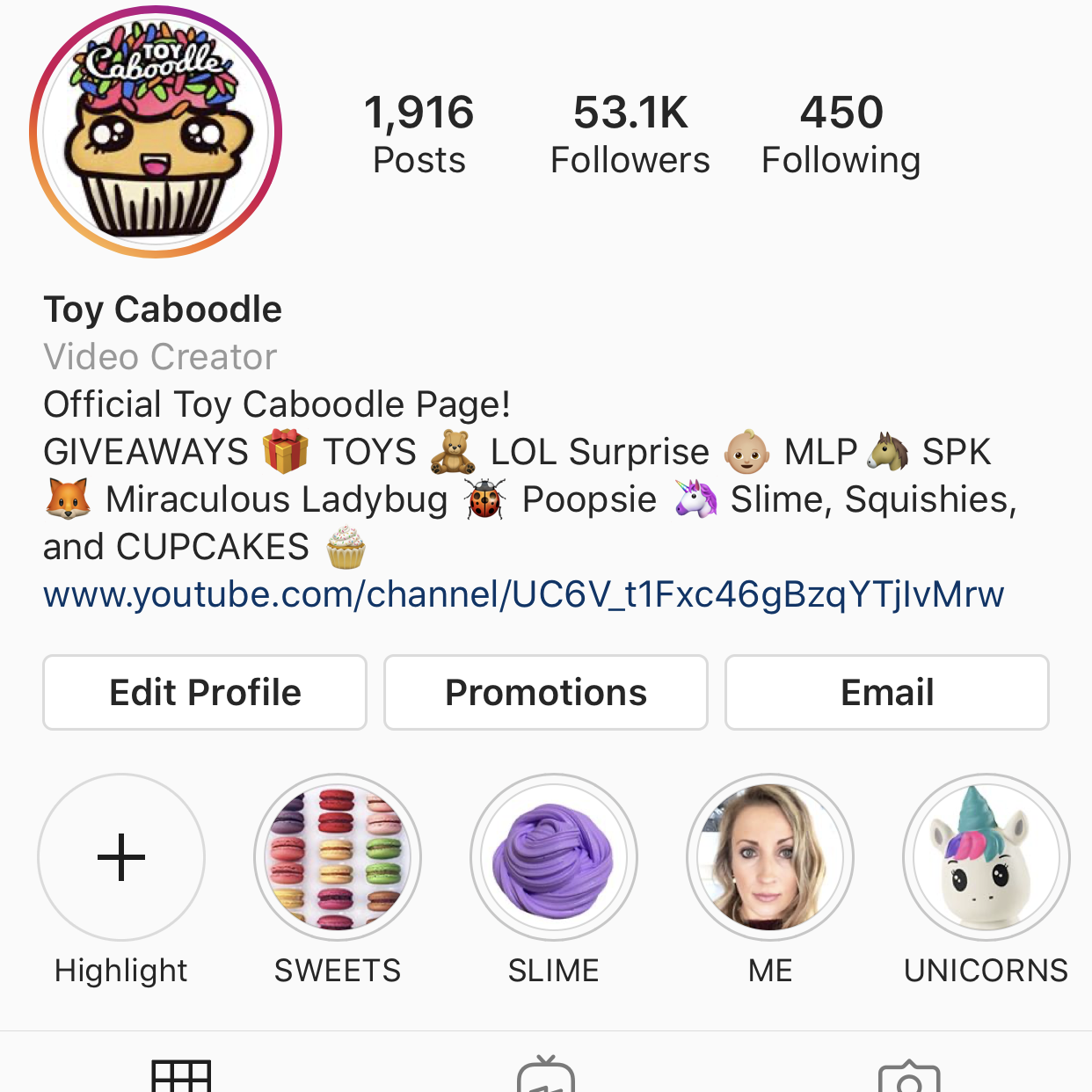Select the Email button
Screen dimensions: 1092x1092
[886, 692]
